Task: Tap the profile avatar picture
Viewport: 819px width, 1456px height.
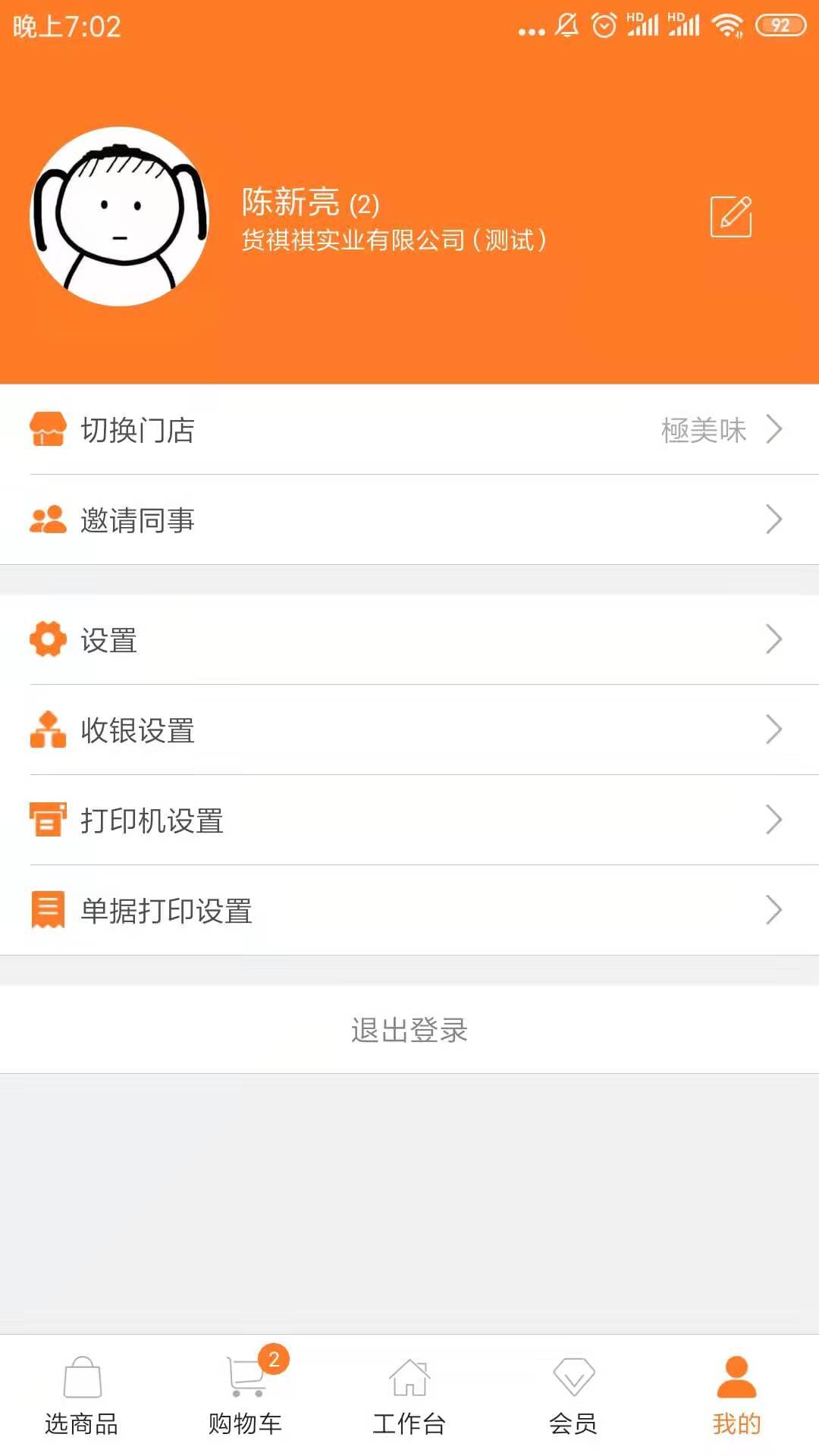Action: click(x=120, y=217)
